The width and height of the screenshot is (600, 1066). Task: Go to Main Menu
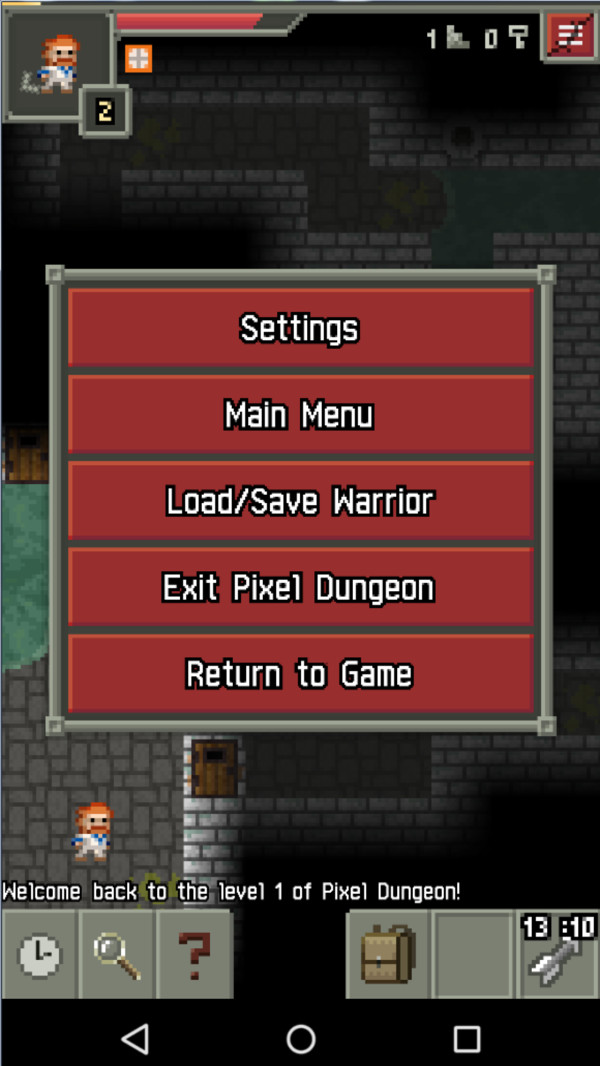click(x=300, y=414)
